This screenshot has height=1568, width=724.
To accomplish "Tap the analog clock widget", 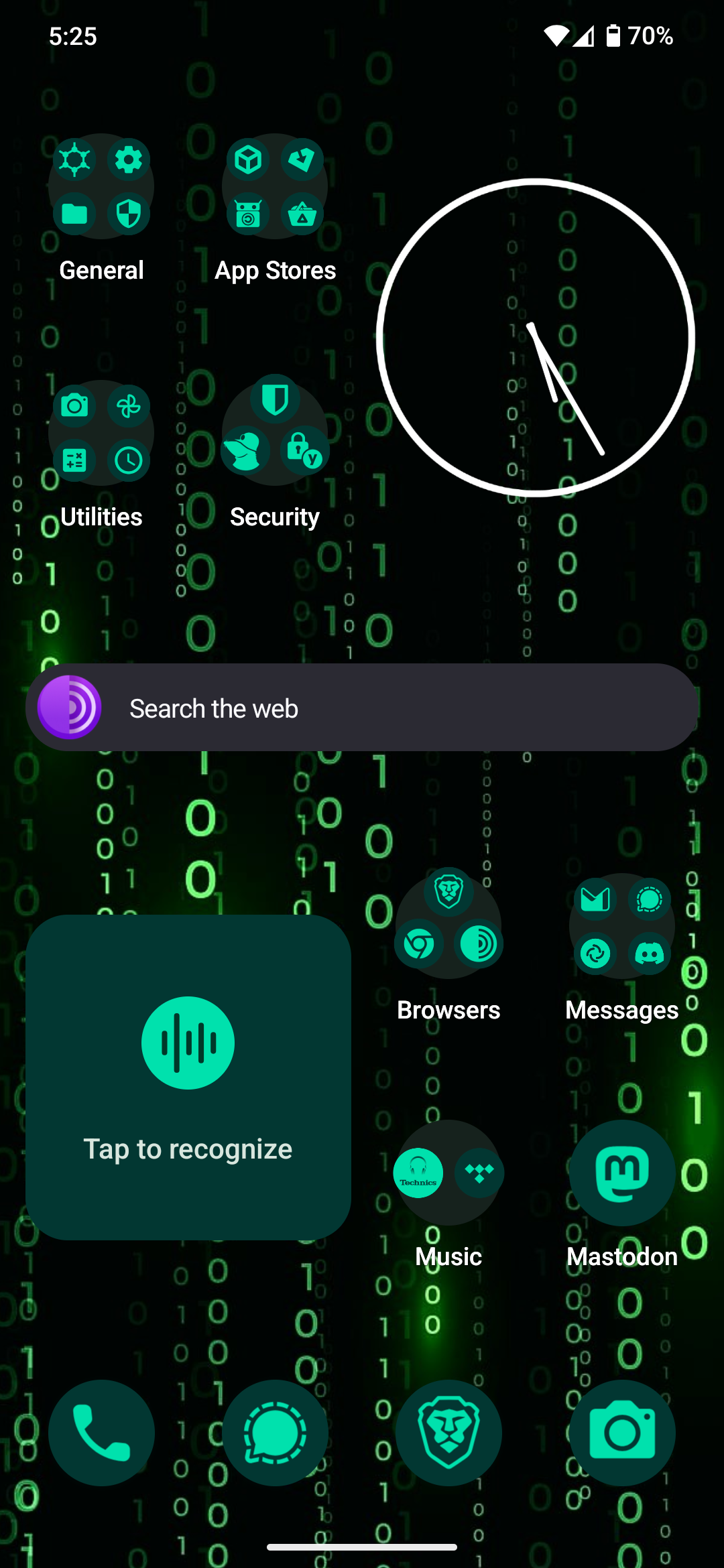I will [536, 337].
